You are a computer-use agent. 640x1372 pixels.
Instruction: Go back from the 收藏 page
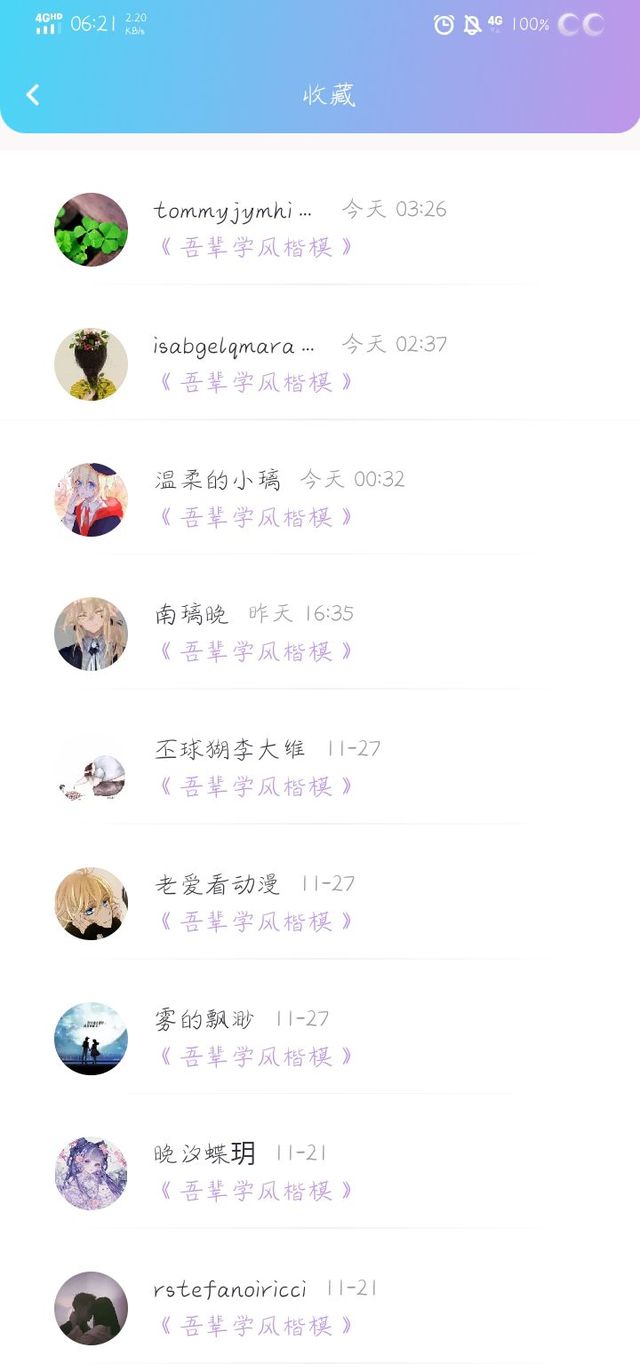[33, 95]
